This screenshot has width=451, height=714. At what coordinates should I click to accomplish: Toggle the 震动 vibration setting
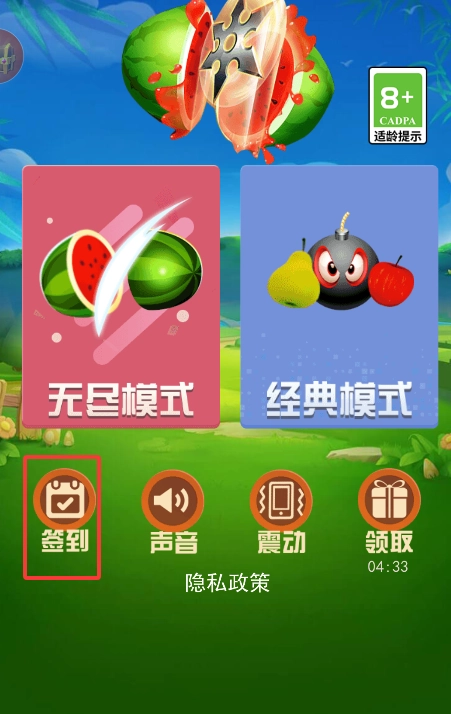(281, 512)
